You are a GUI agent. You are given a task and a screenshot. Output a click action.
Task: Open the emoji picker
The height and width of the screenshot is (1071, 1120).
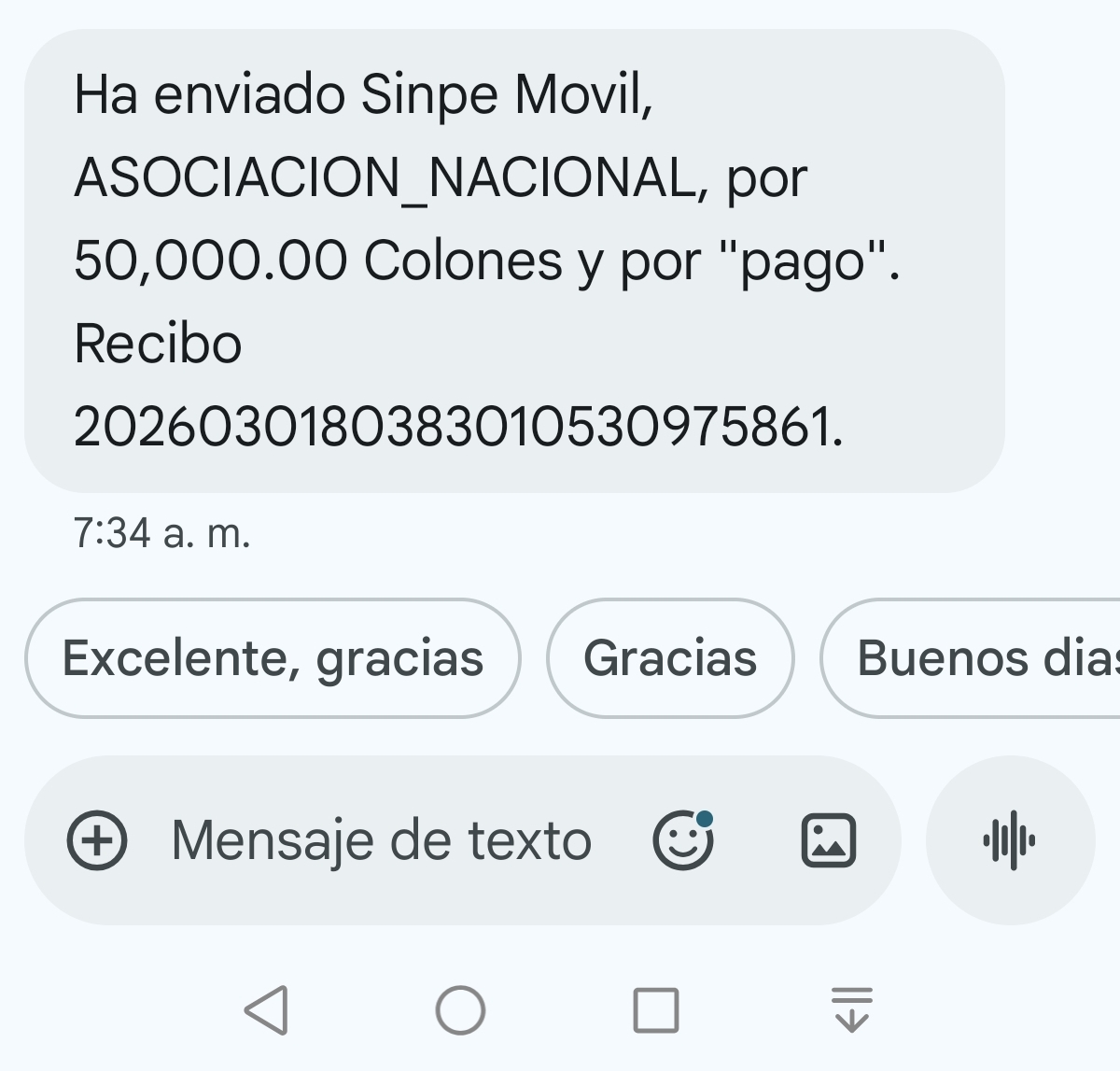[683, 840]
